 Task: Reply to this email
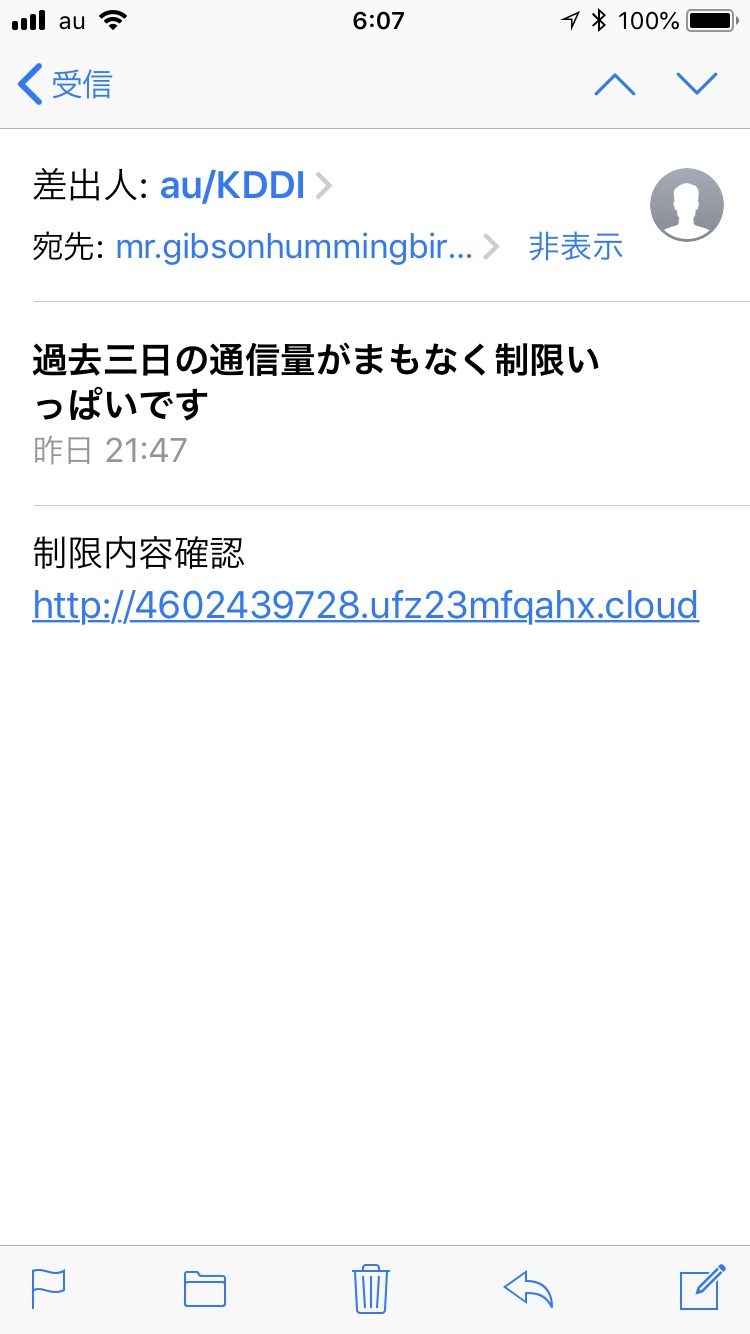529,1288
